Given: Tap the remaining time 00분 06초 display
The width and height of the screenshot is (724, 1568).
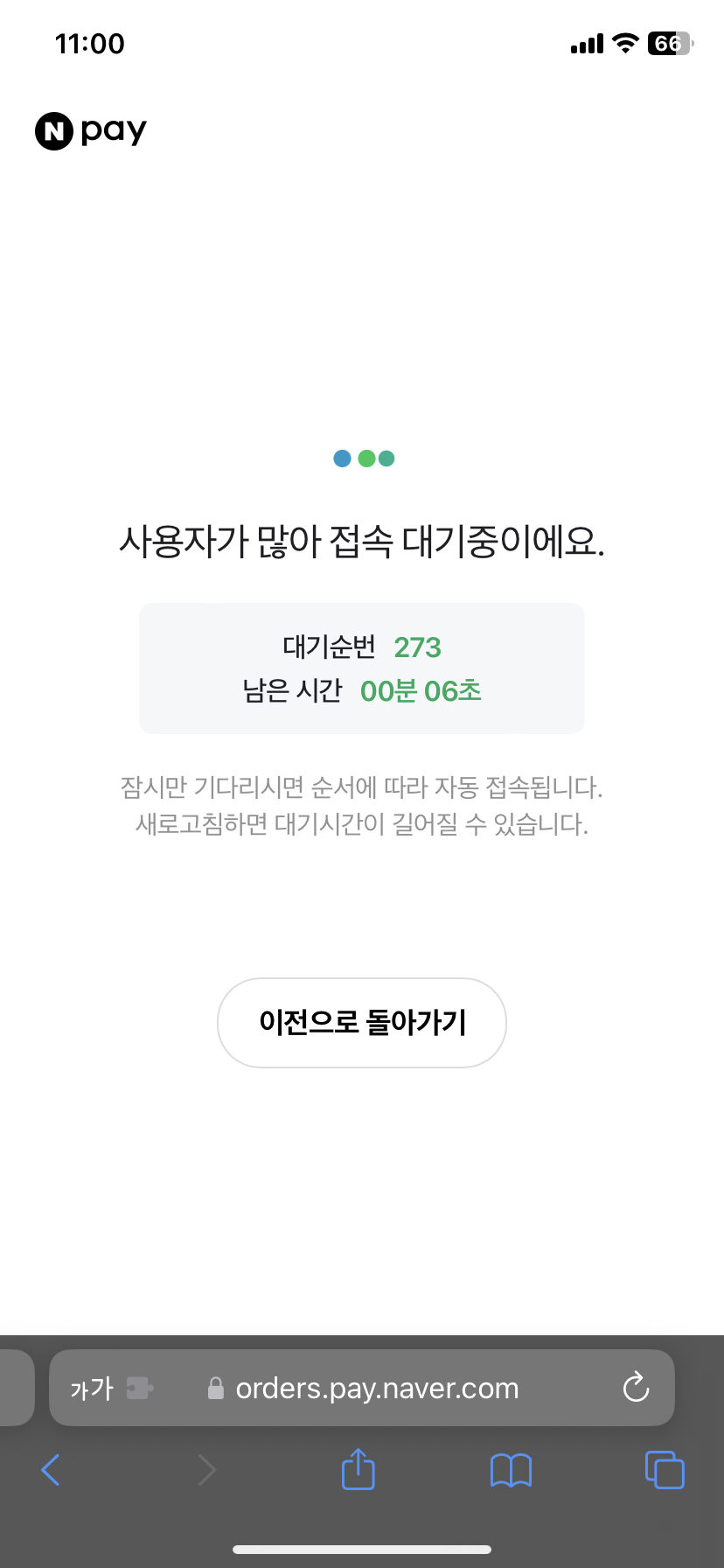Looking at the screenshot, I should tap(421, 691).
